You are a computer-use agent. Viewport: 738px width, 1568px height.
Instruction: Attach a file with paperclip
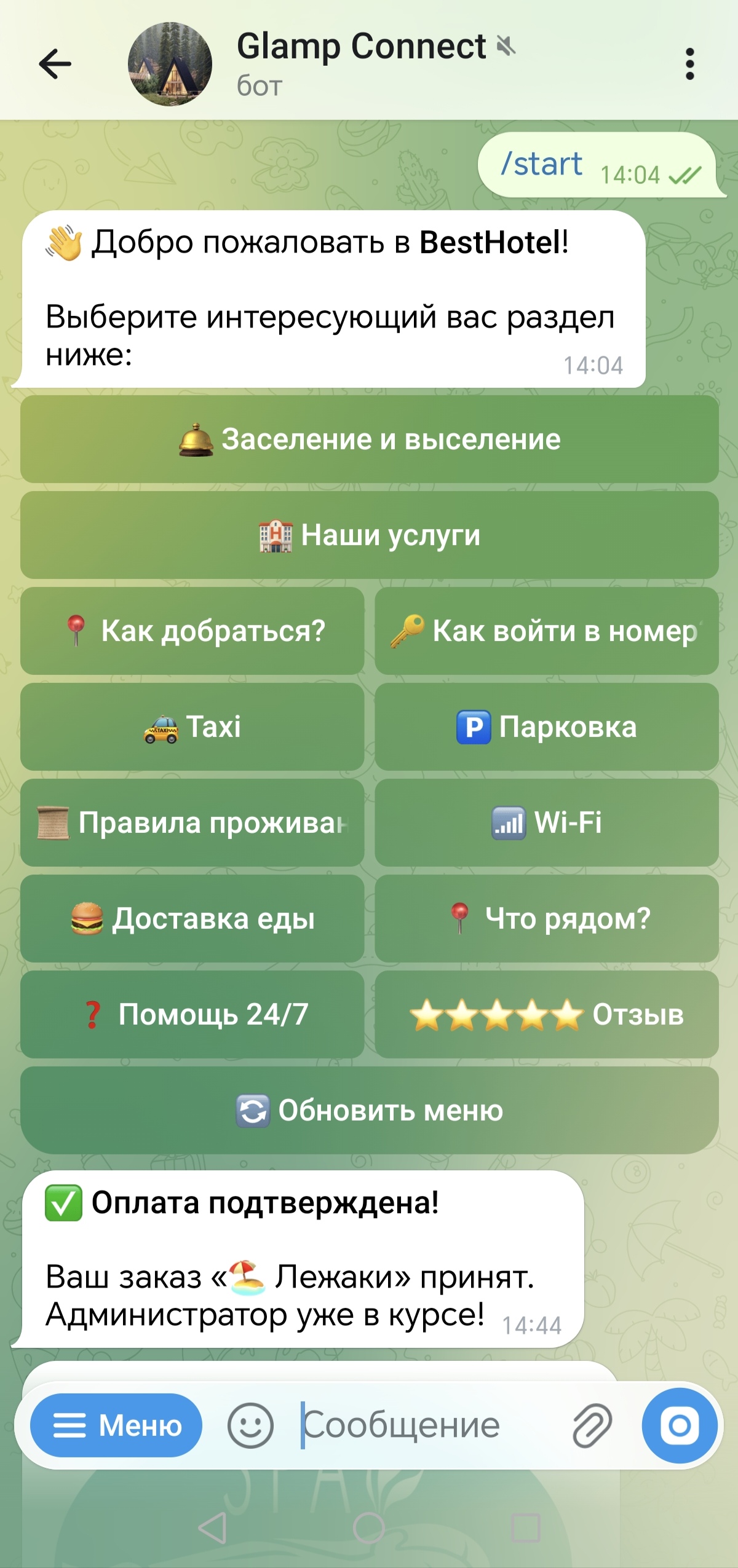point(592,1425)
